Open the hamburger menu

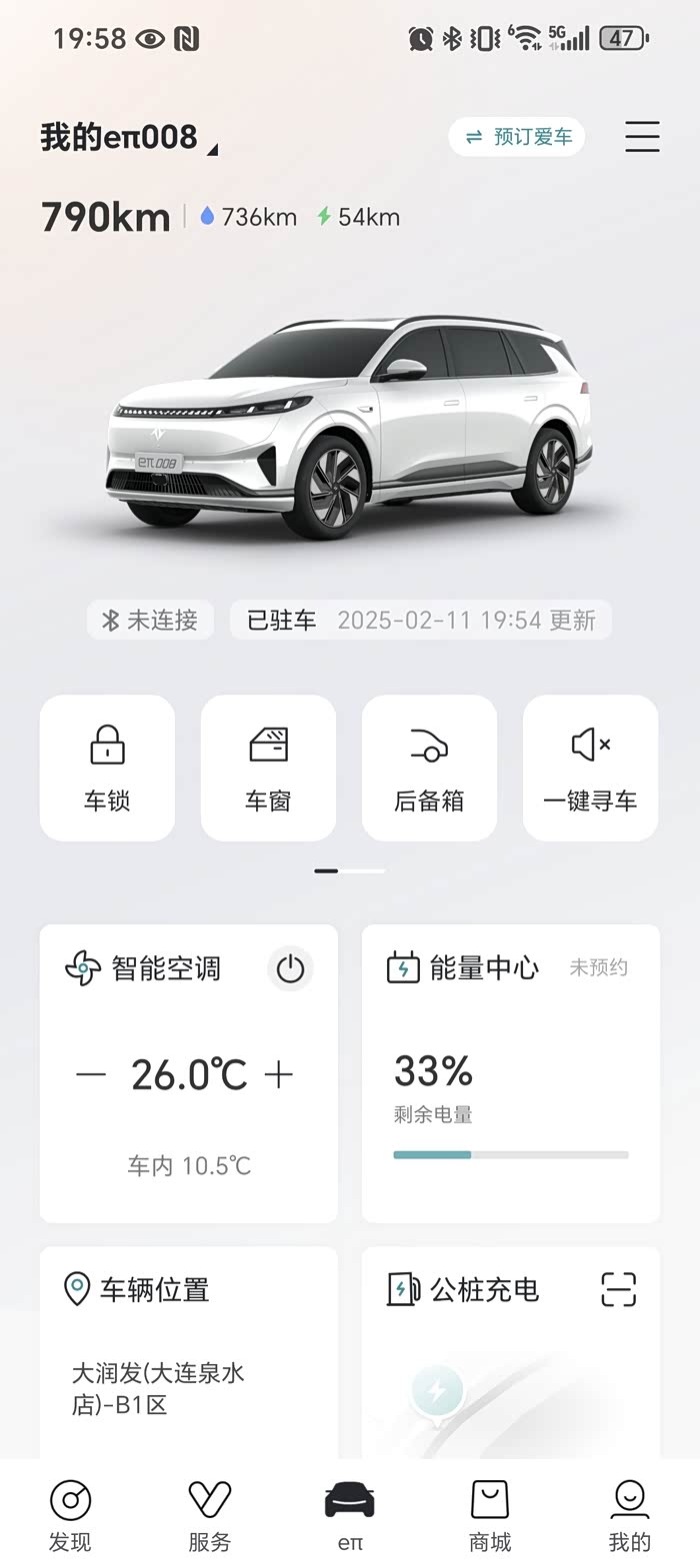[x=642, y=136]
